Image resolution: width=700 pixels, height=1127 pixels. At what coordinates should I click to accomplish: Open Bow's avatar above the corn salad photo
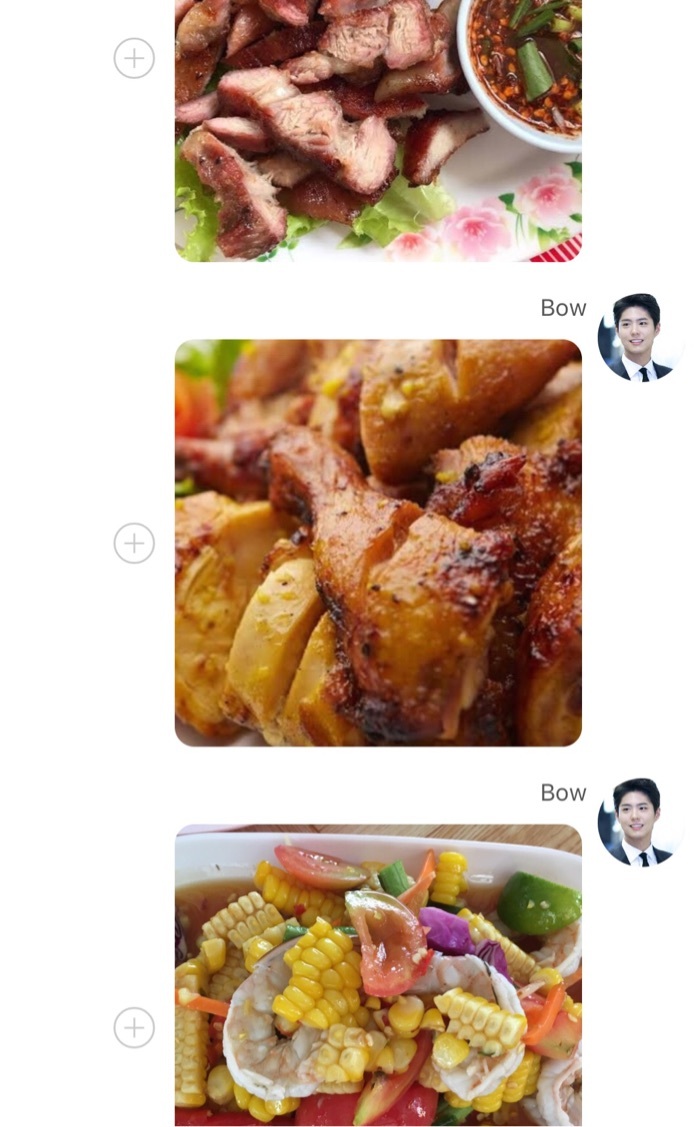[x=637, y=822]
